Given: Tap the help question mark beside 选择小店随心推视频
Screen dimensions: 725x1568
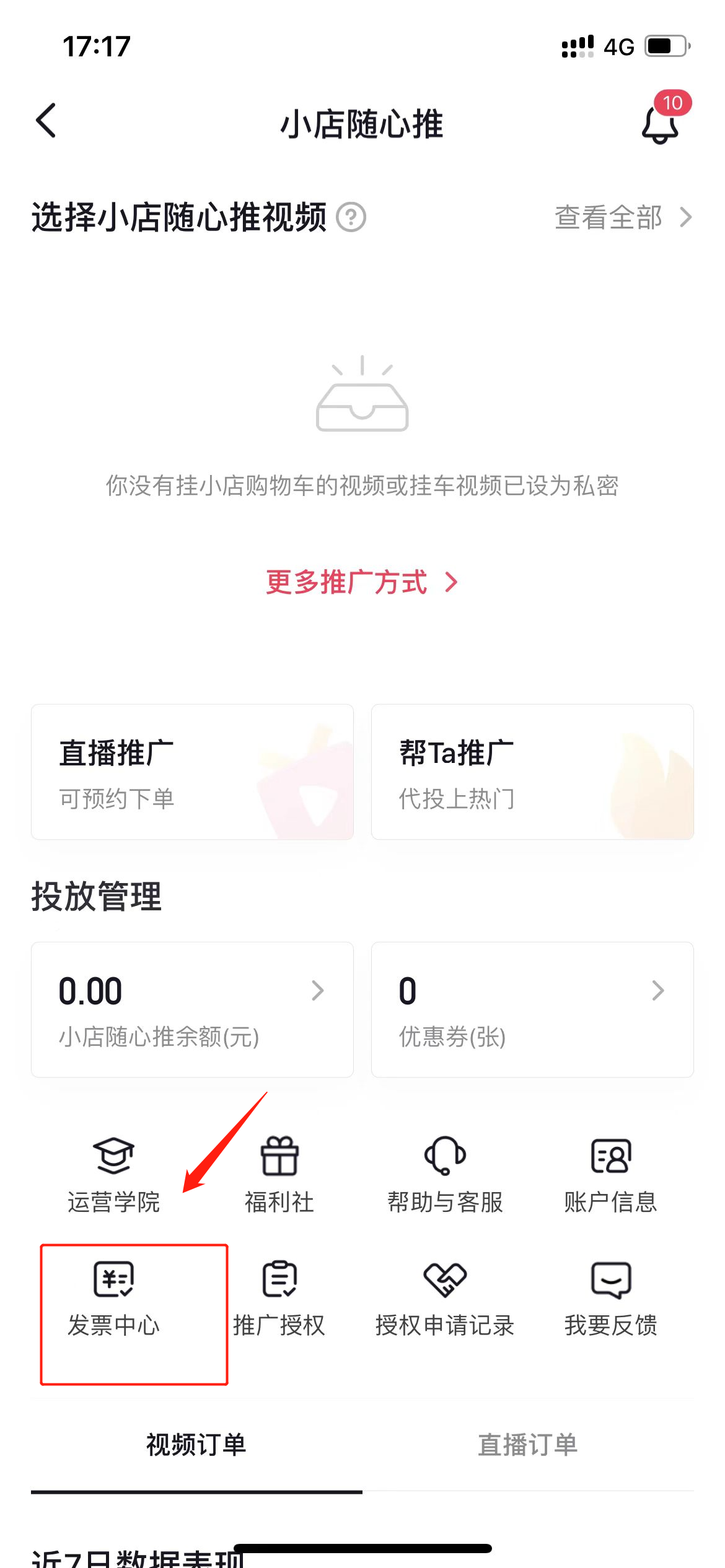Looking at the screenshot, I should click(x=351, y=218).
